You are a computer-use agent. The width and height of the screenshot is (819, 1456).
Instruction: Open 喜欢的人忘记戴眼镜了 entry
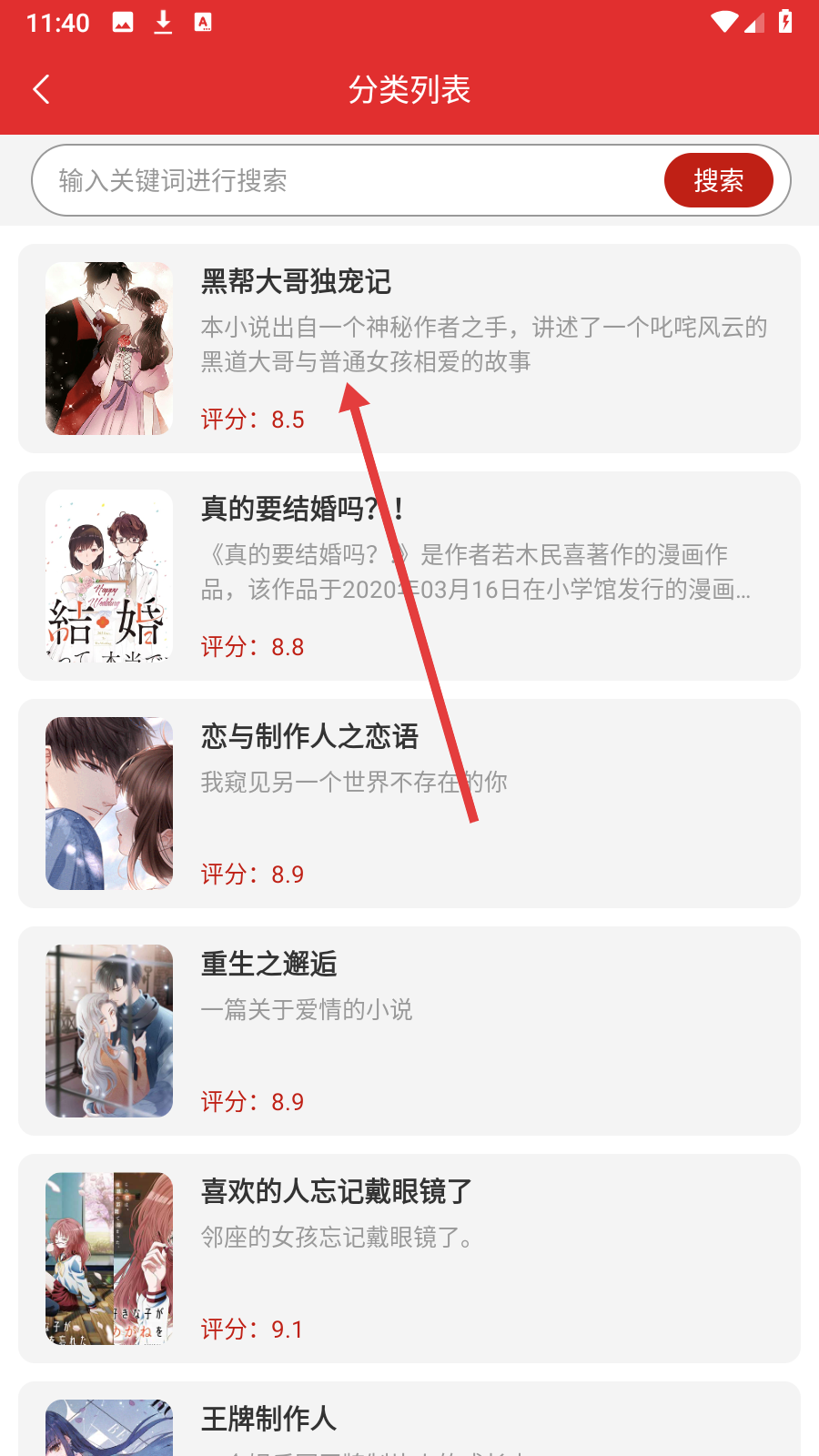[409, 1259]
